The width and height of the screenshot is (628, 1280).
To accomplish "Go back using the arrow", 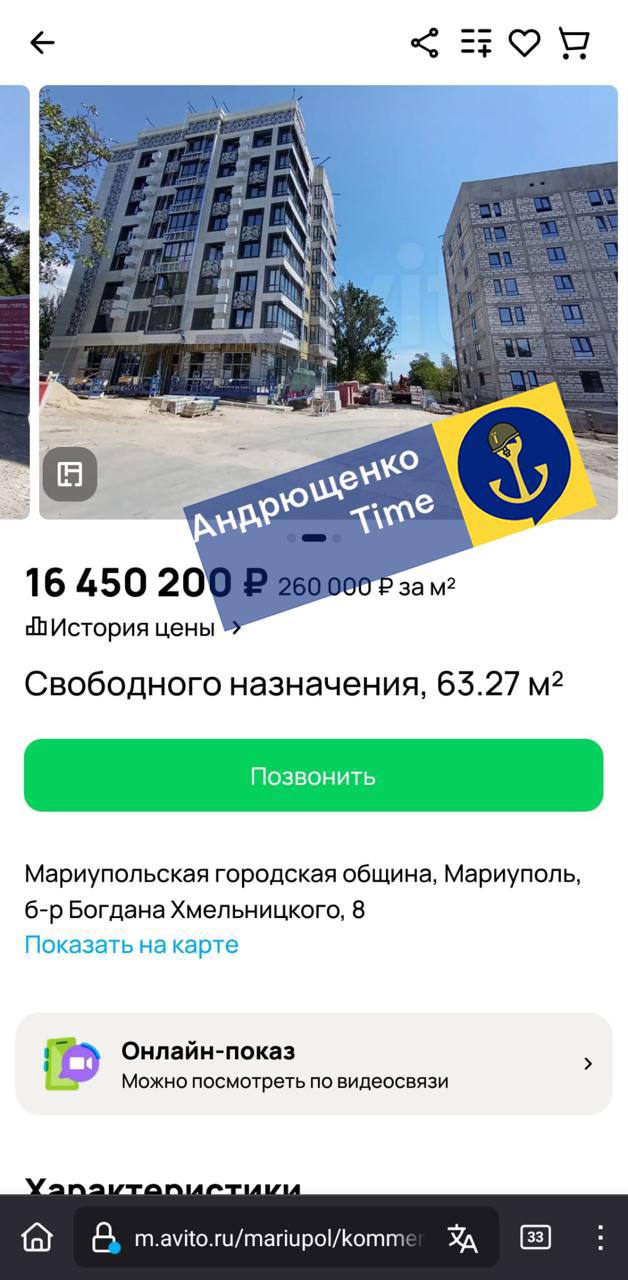I will 42,43.
